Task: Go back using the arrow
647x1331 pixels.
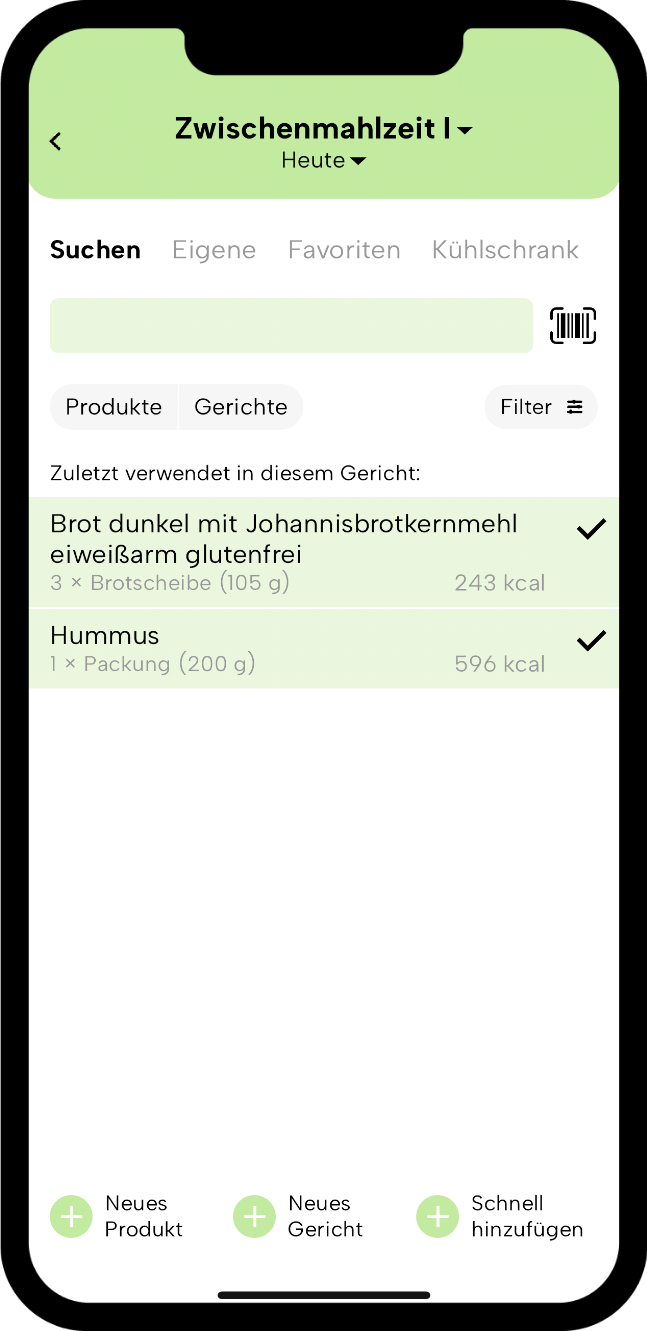Action: click(55, 142)
